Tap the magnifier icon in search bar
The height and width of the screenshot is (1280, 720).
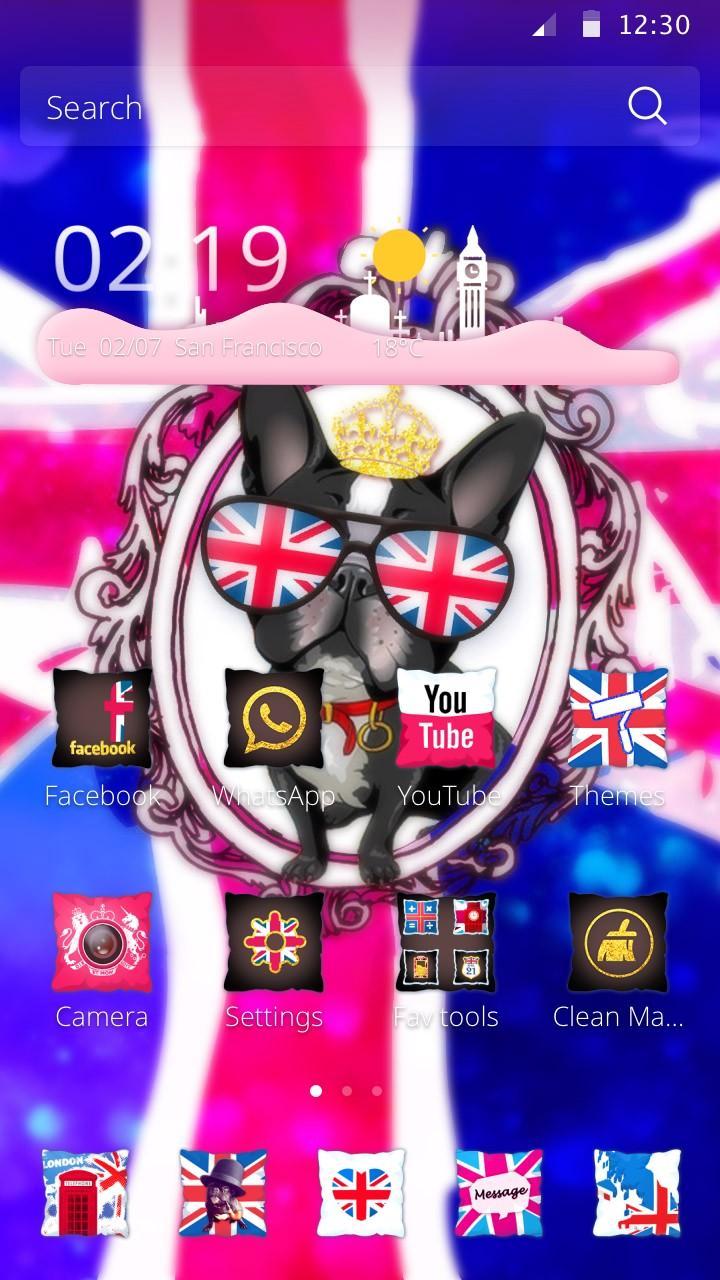[x=647, y=107]
